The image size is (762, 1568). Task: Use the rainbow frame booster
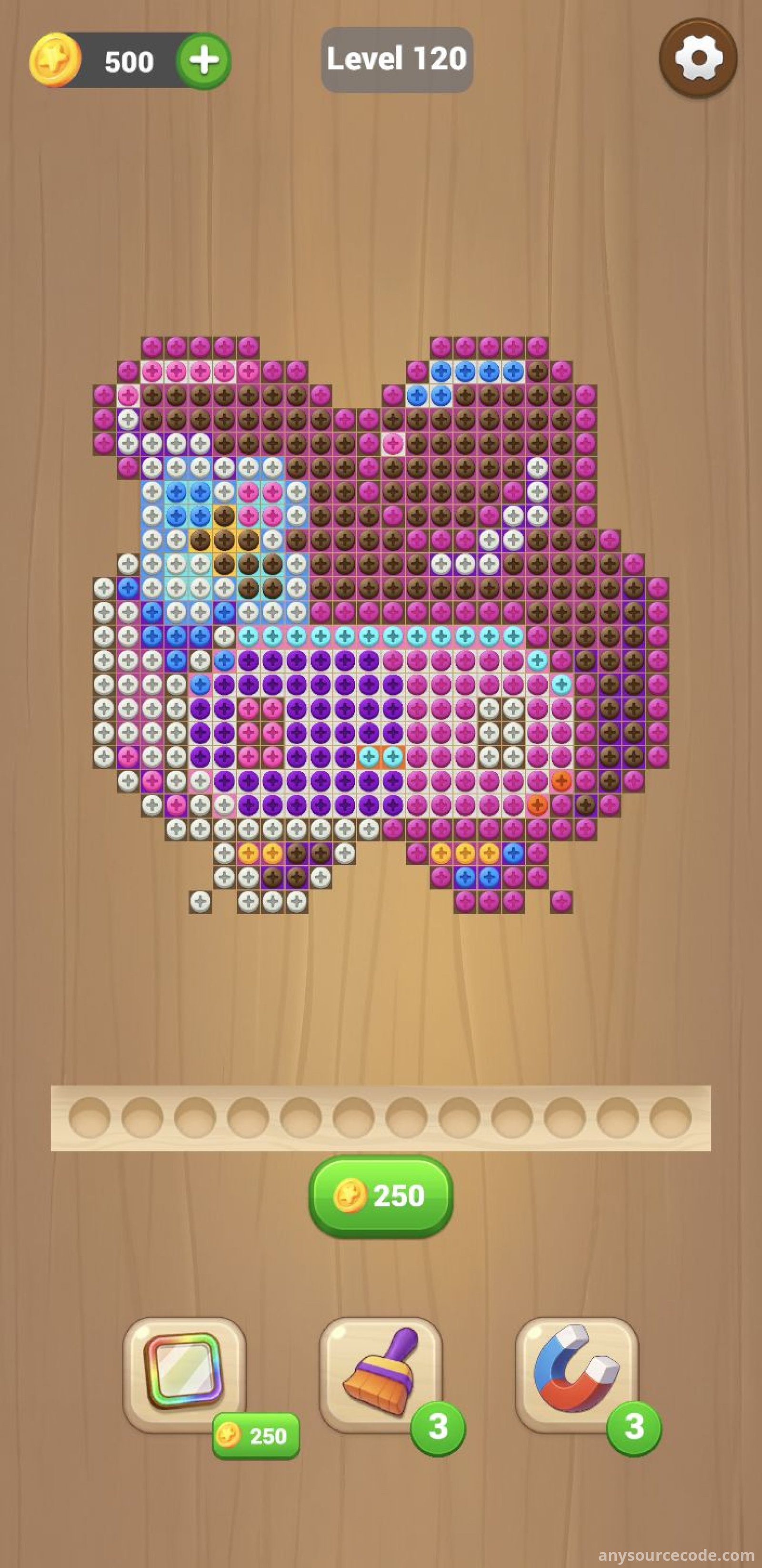pos(184,1373)
